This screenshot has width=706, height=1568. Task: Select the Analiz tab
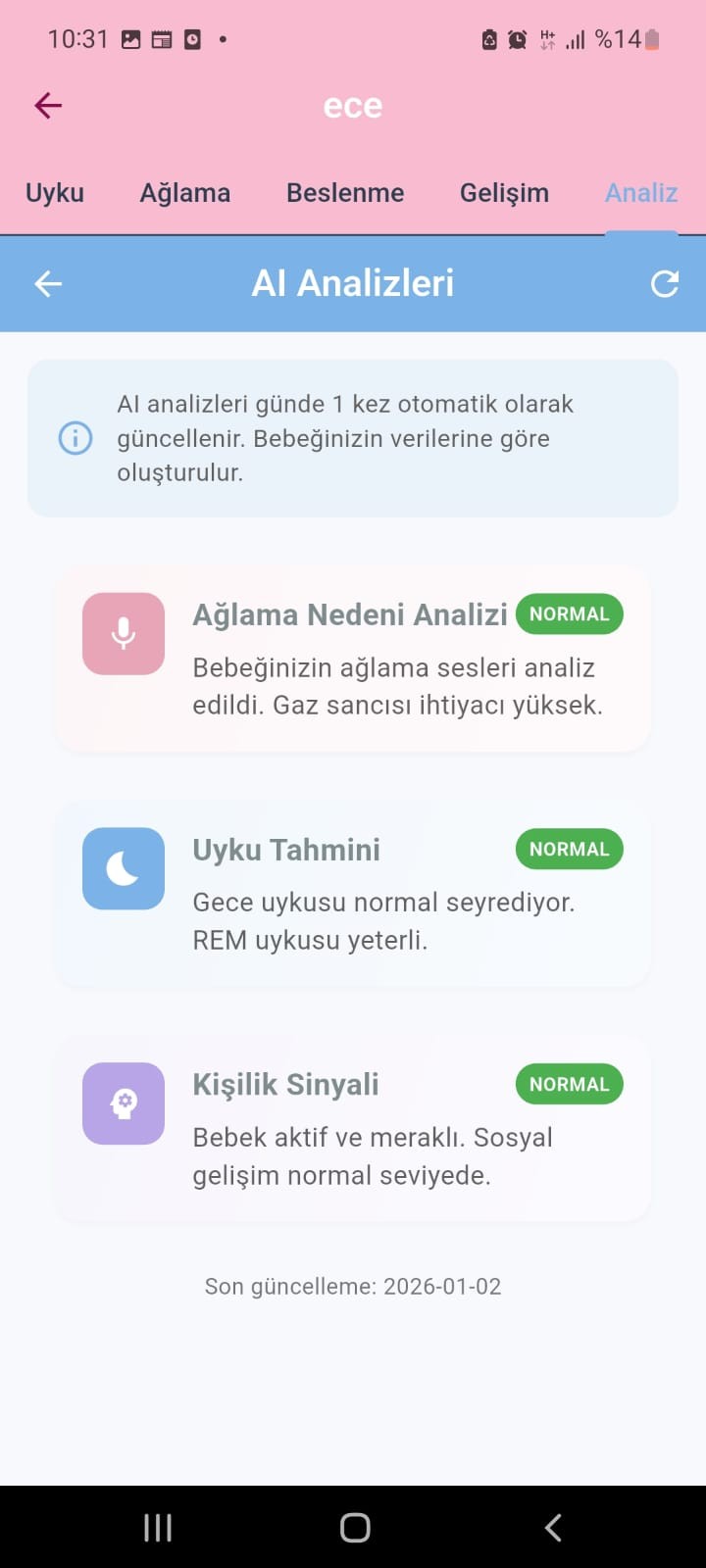click(641, 193)
